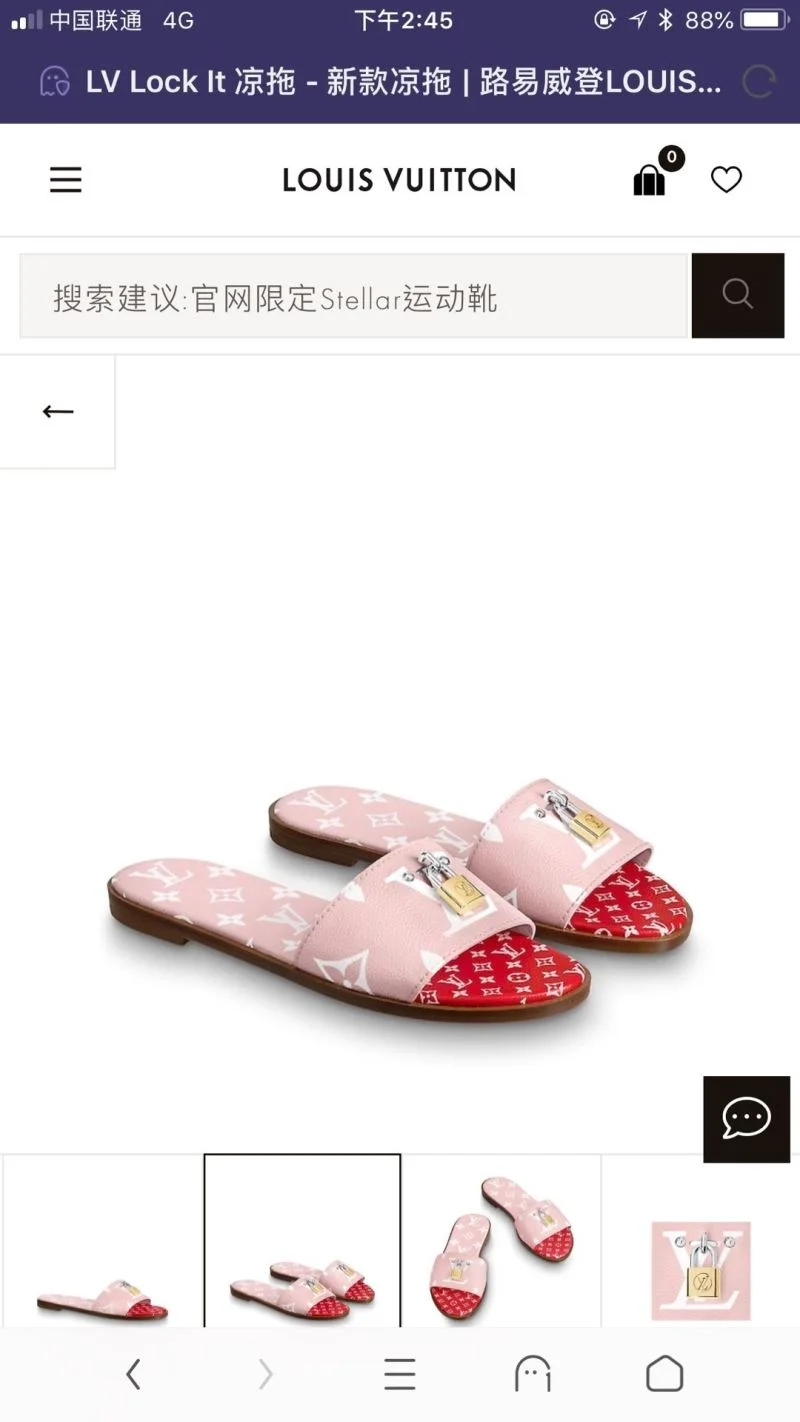The width and height of the screenshot is (800, 1422).
Task: Go back with the left arrow
Action: [x=58, y=411]
